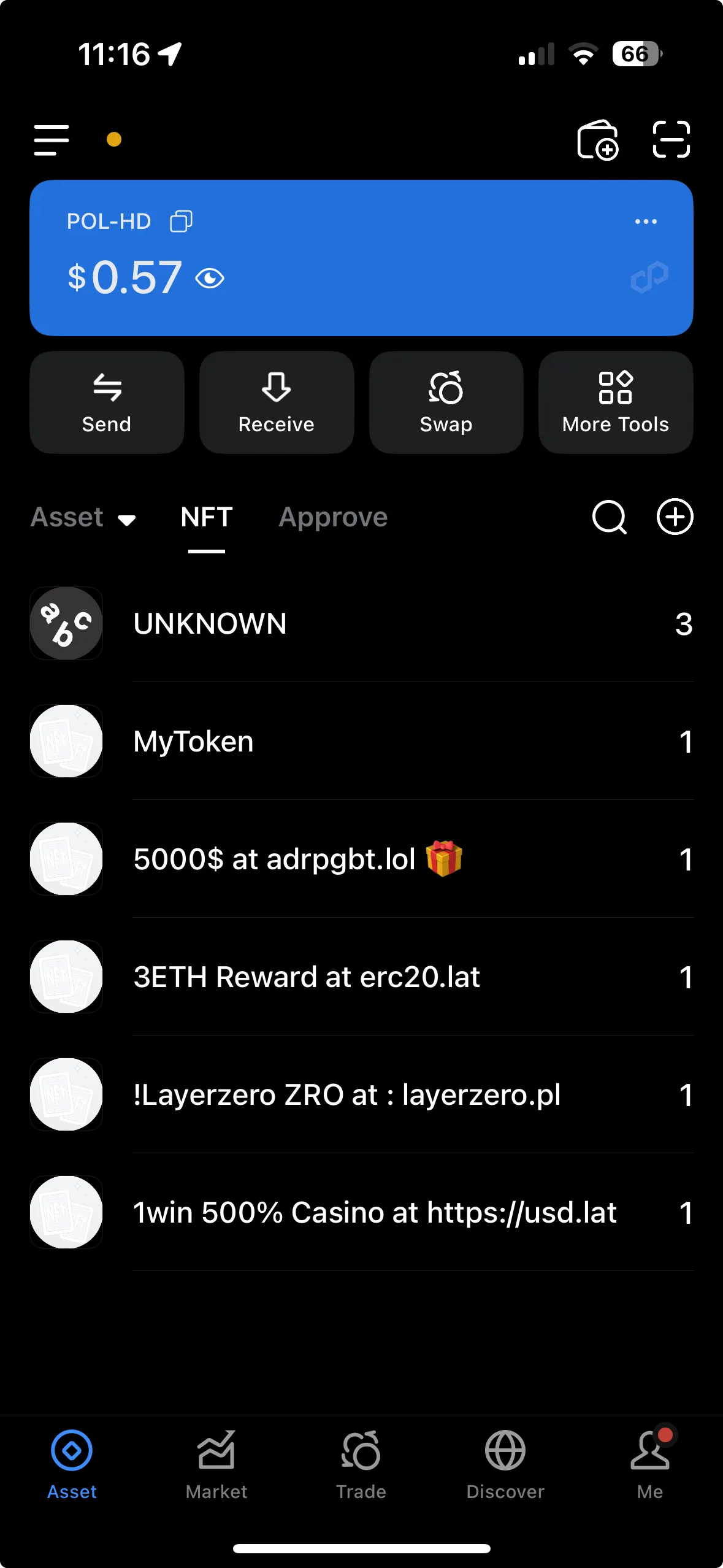Select the Send icon

pyautogui.click(x=106, y=402)
